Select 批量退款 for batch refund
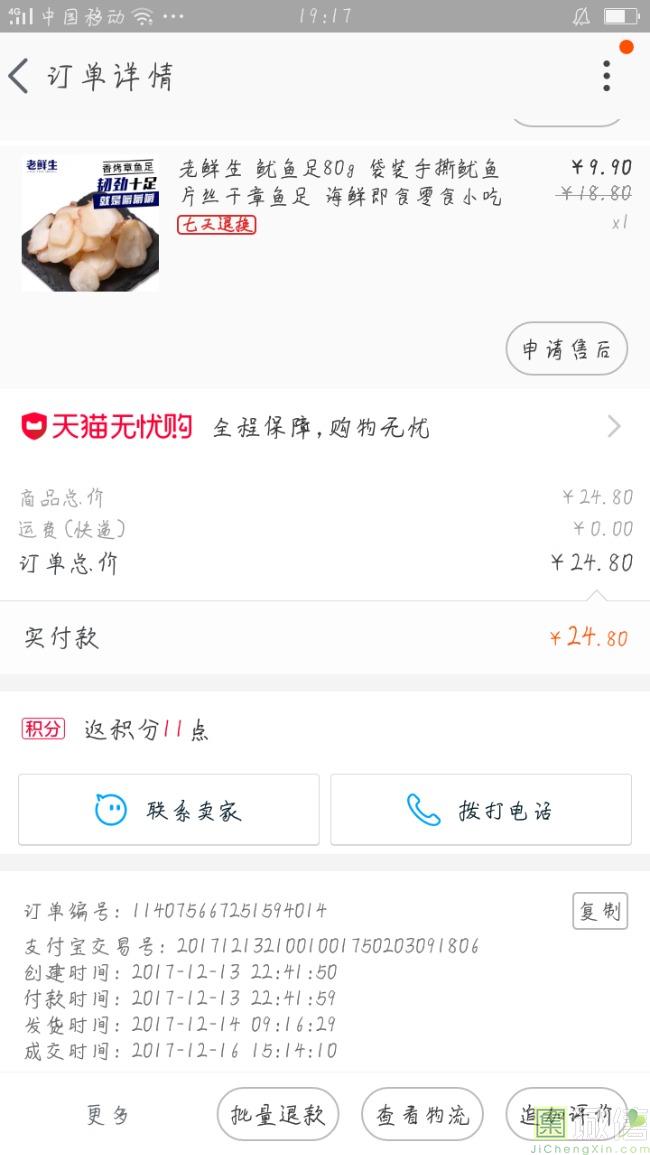The image size is (650, 1155). 278,1115
